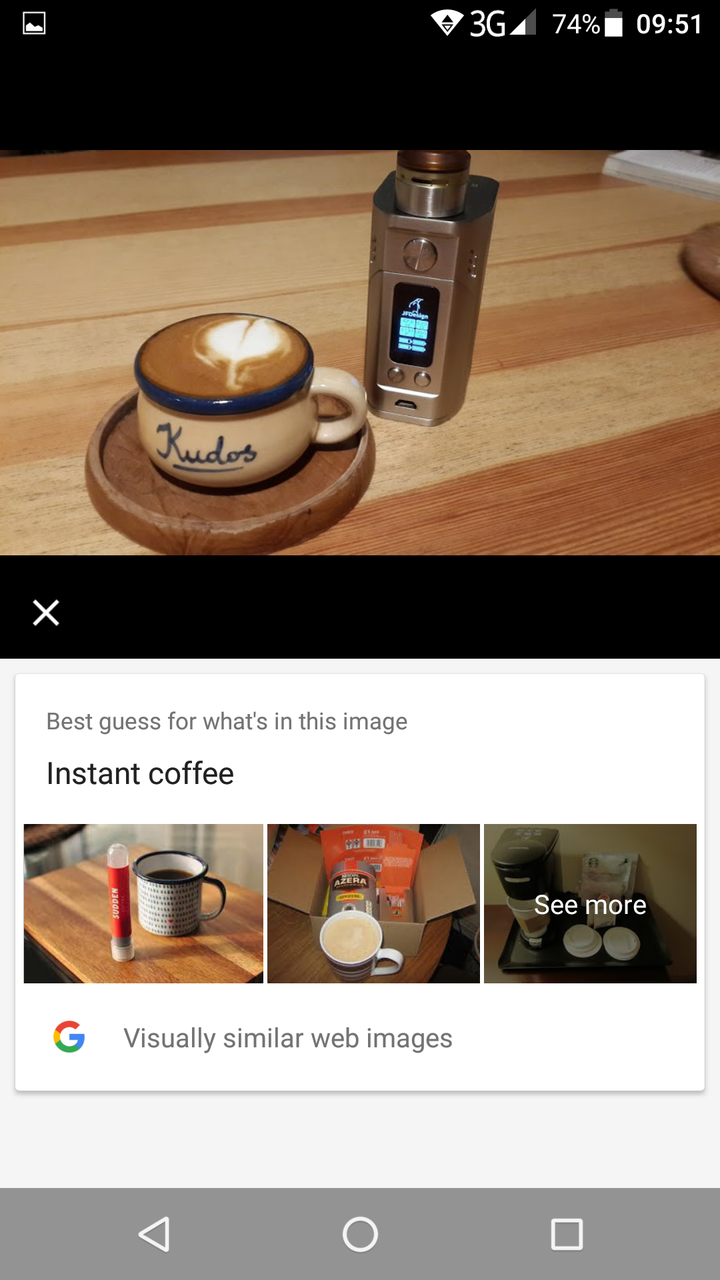Open the Azera coffee box image
720x1280 pixels.
[x=373, y=904]
